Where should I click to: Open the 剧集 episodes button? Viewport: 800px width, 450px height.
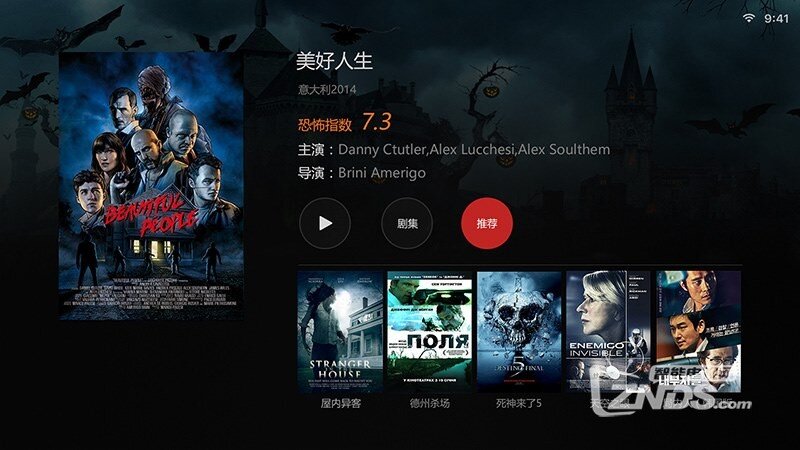pyautogui.click(x=407, y=224)
